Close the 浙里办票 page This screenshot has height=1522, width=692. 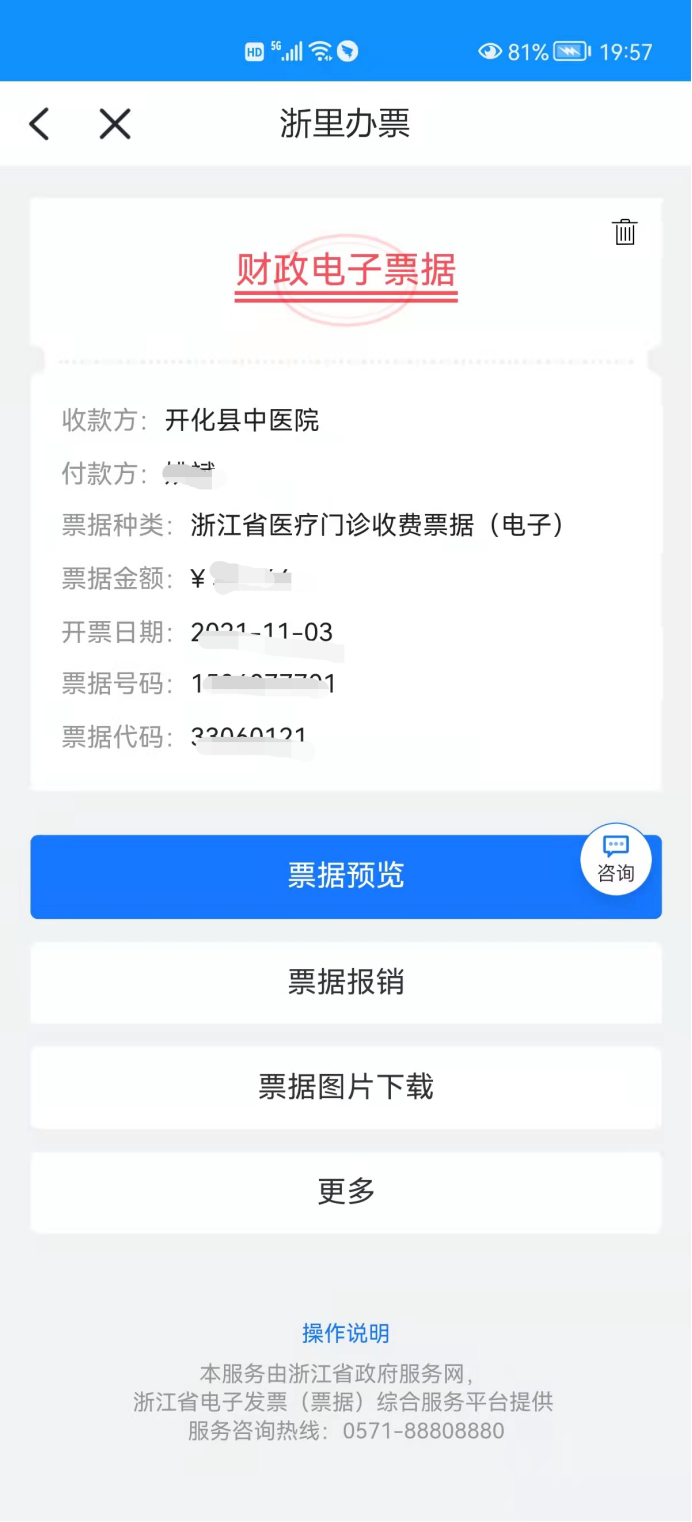(115, 124)
